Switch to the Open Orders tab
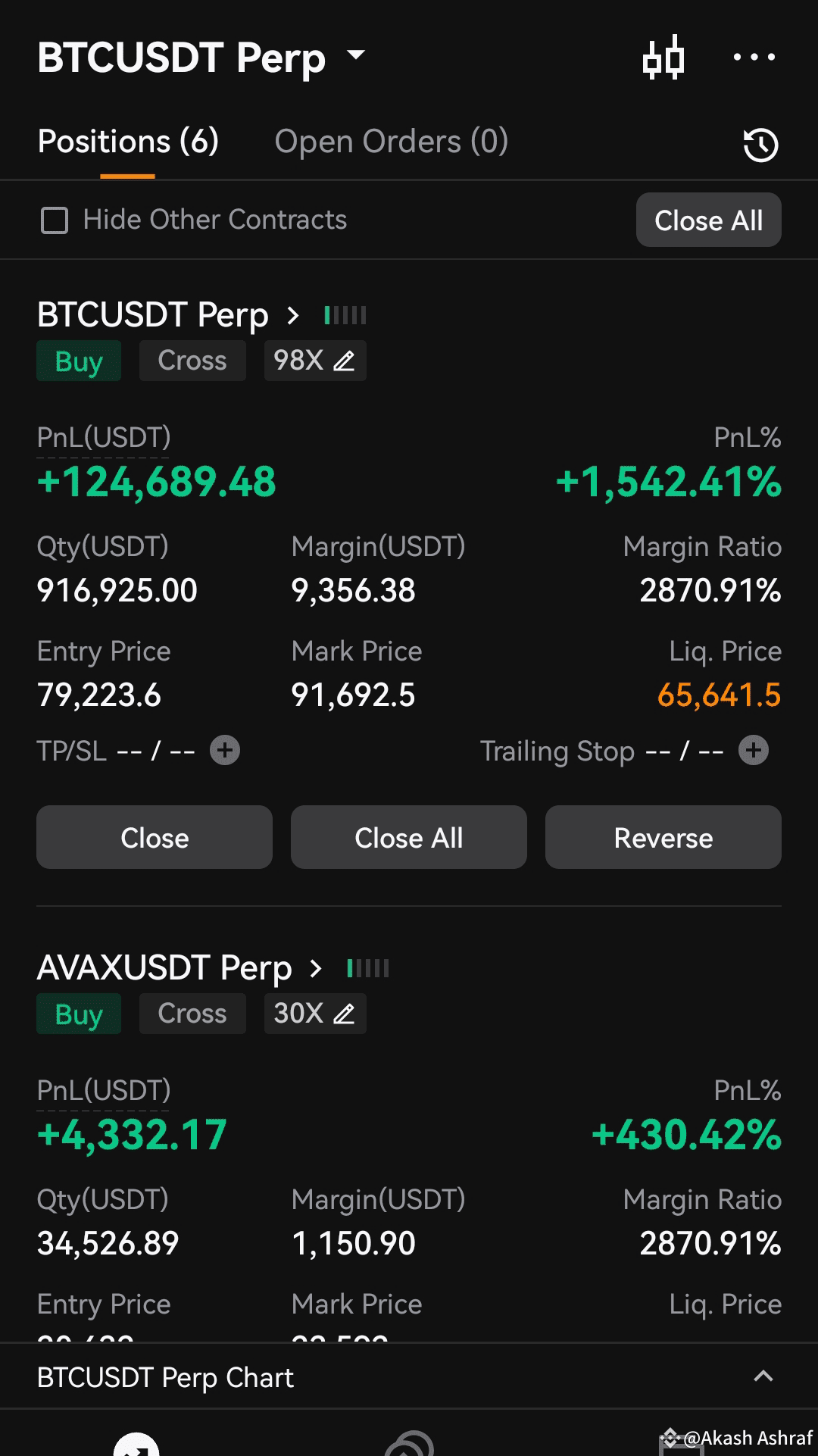Screen dimensions: 818x1456 pos(392,141)
